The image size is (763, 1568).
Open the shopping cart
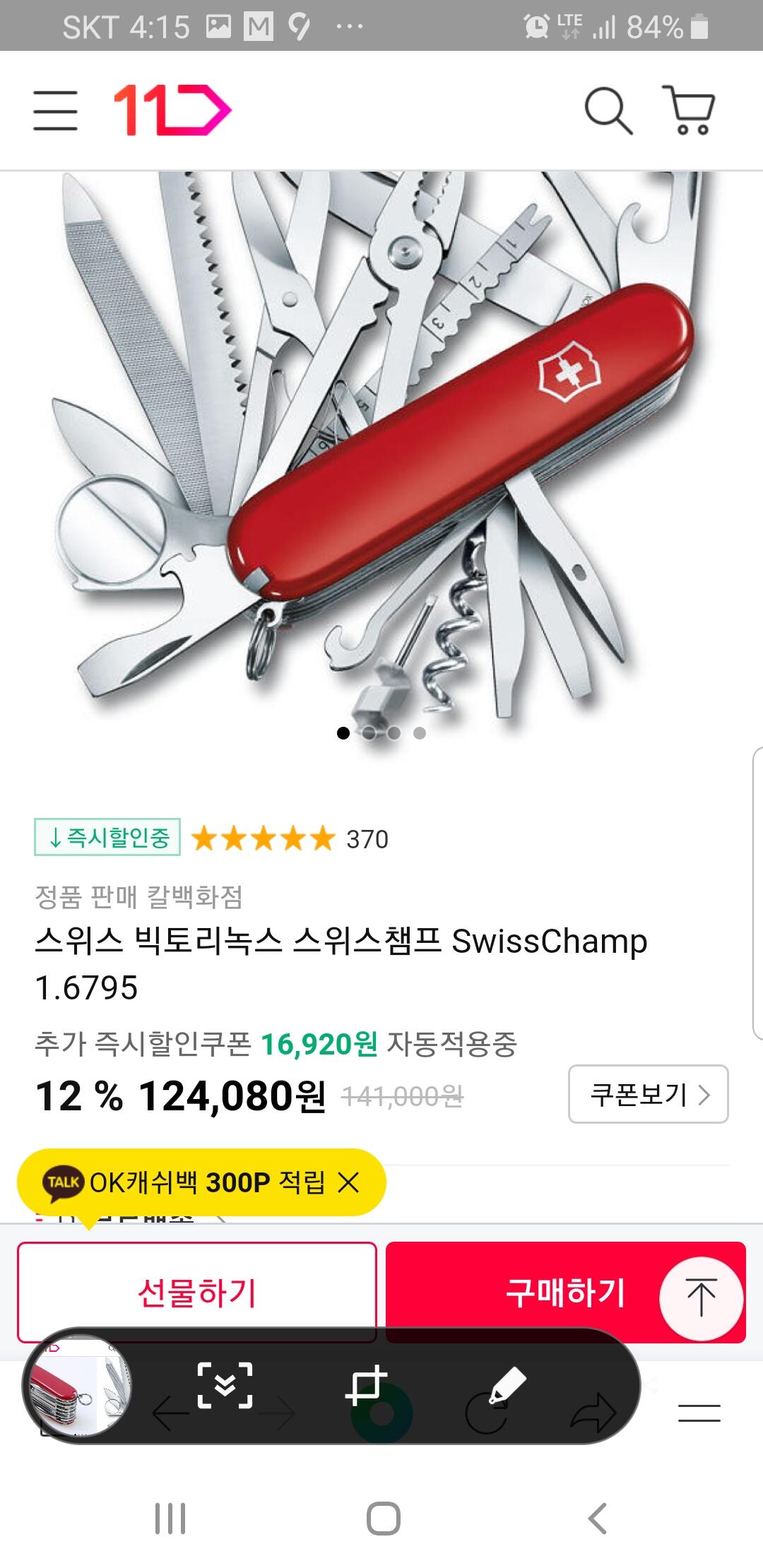[689, 109]
